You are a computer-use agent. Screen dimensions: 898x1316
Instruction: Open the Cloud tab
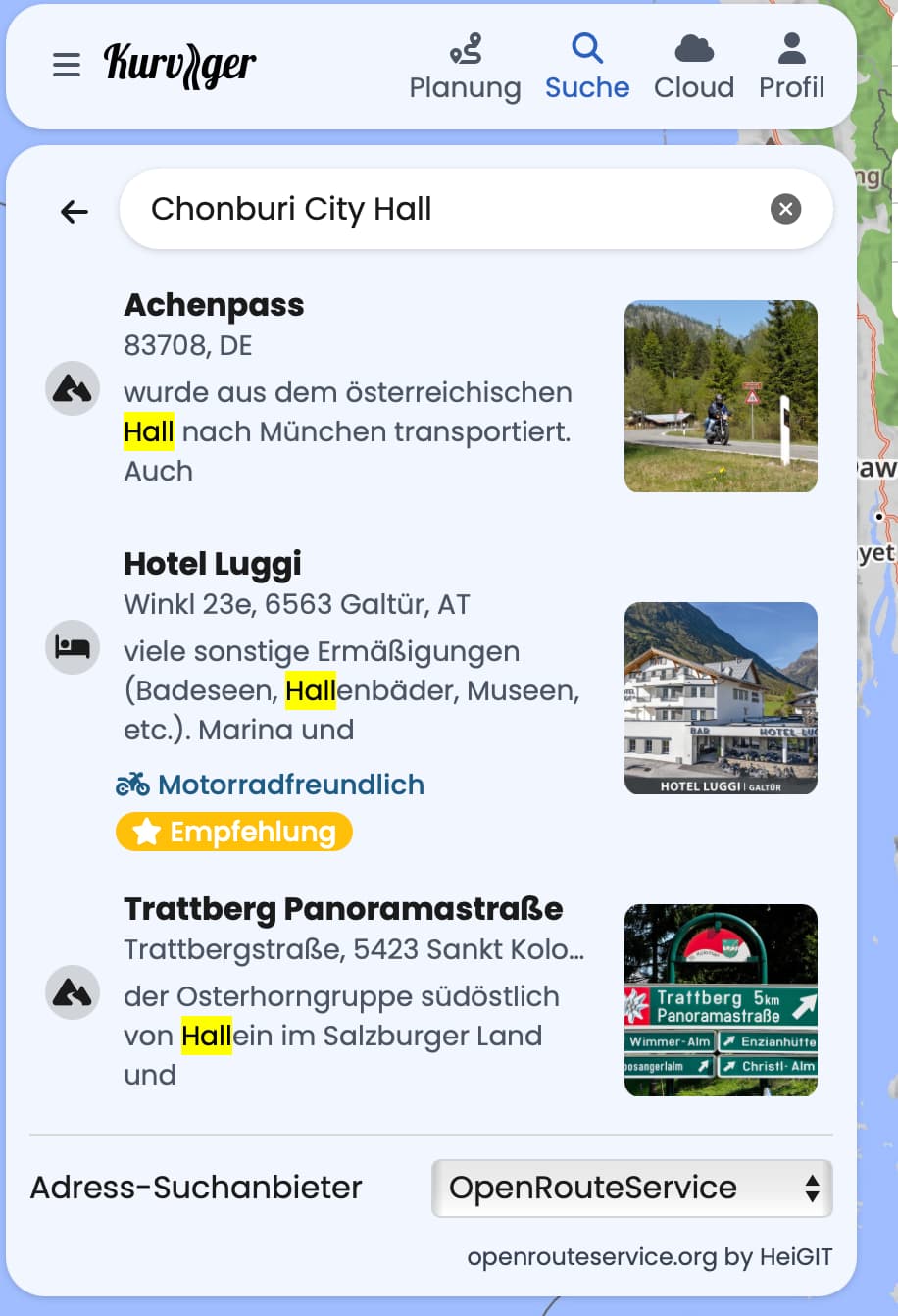pos(694,67)
